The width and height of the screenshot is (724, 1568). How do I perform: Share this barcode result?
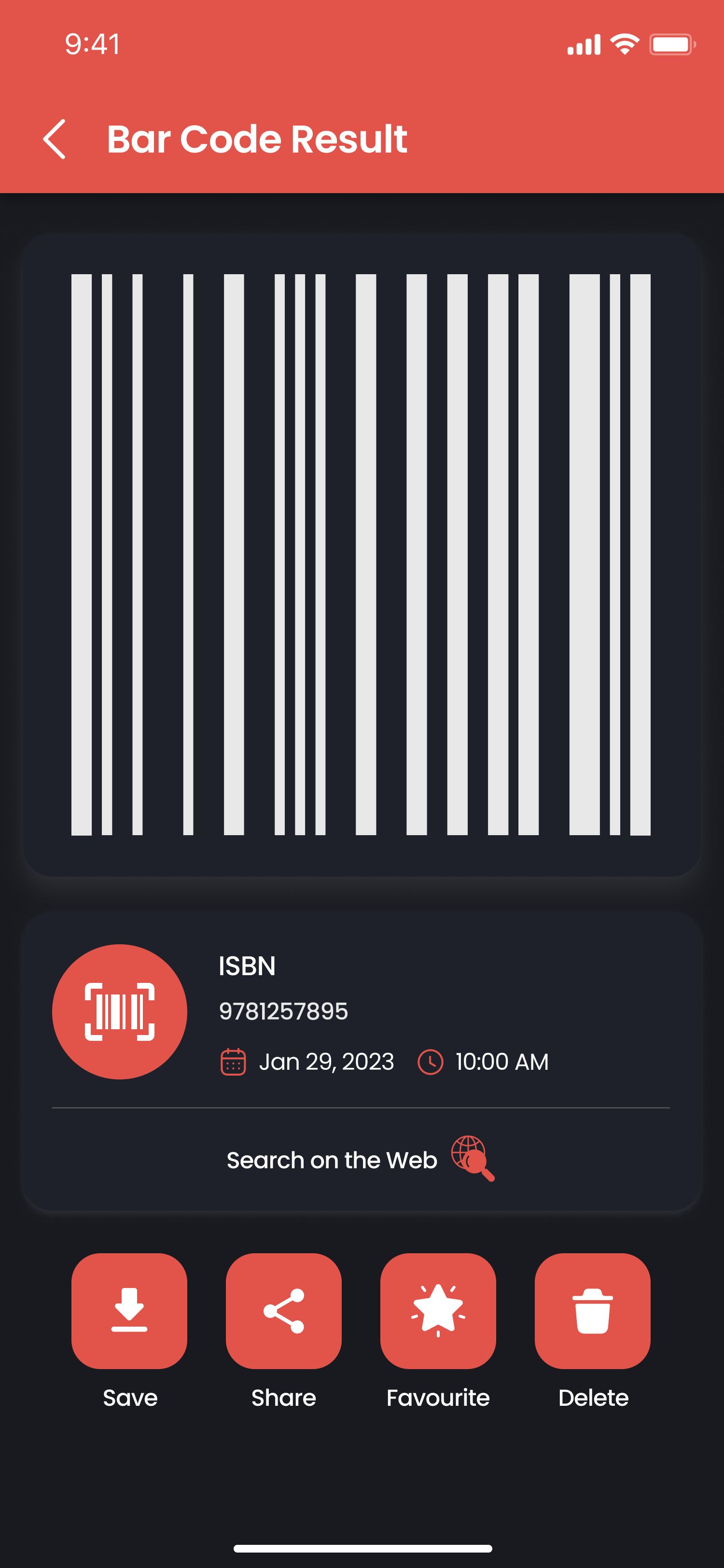[283, 1311]
